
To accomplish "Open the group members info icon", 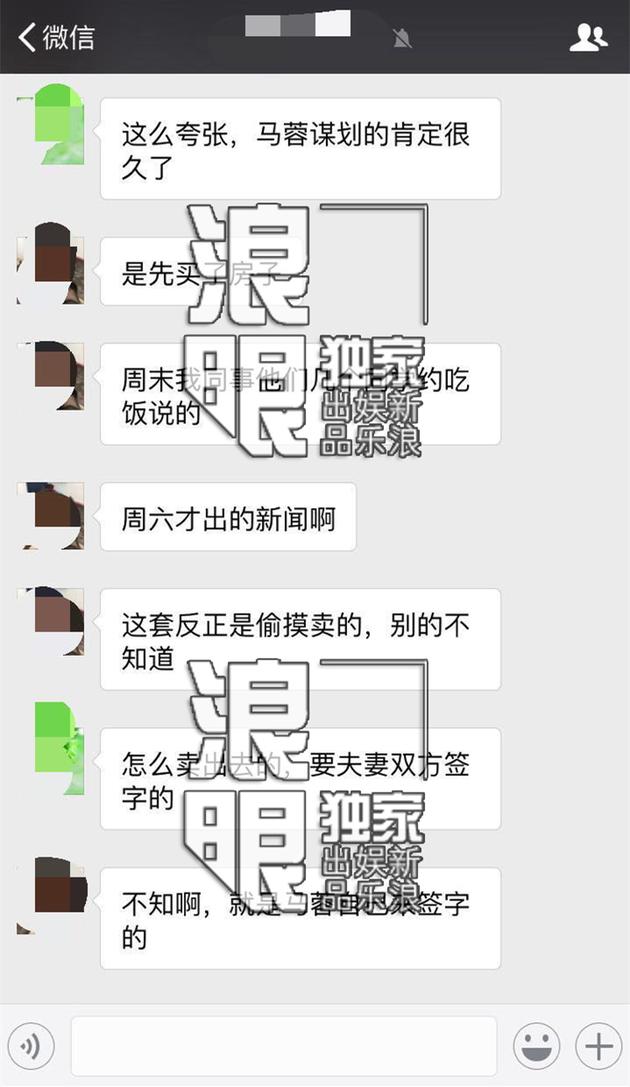I will pyautogui.click(x=588, y=37).
